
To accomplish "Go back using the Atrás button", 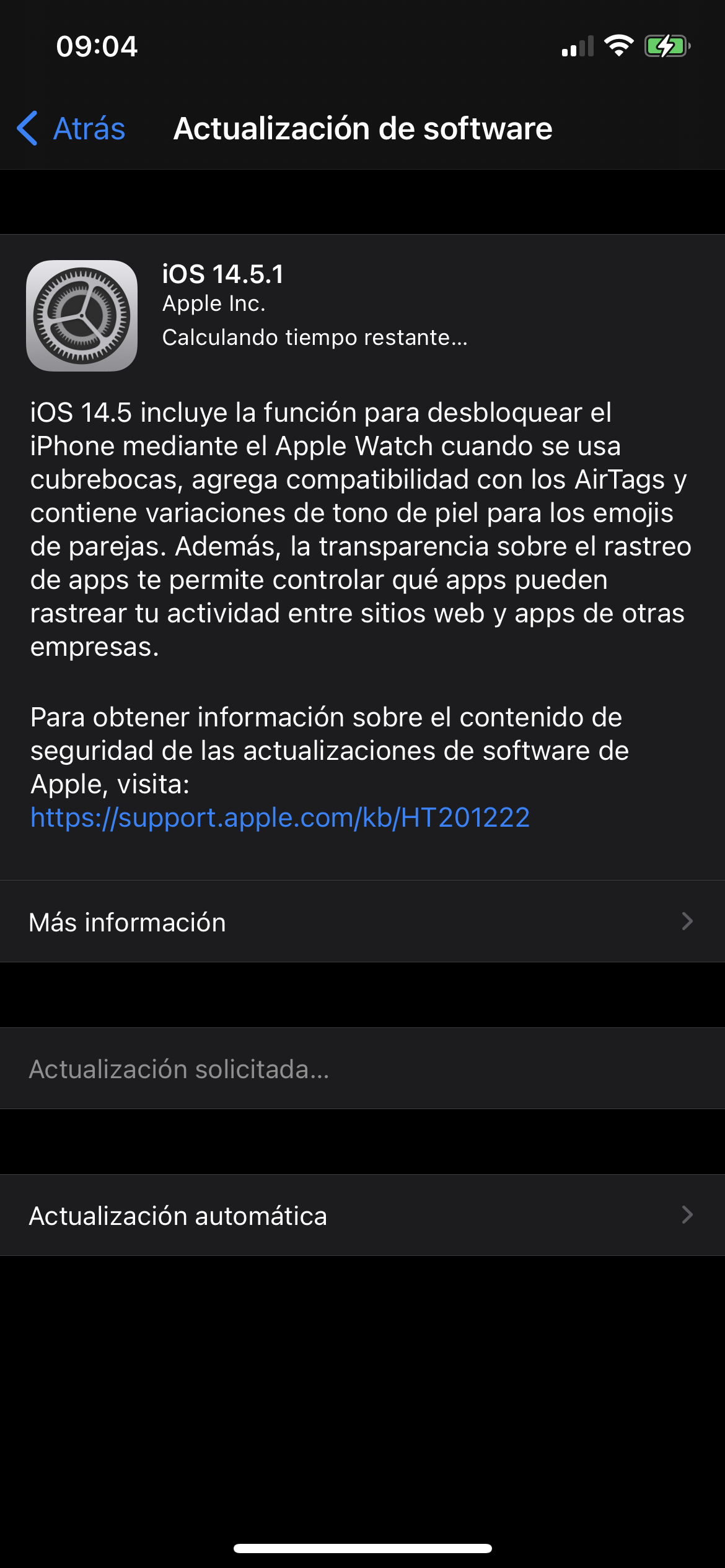I will tap(71, 129).
